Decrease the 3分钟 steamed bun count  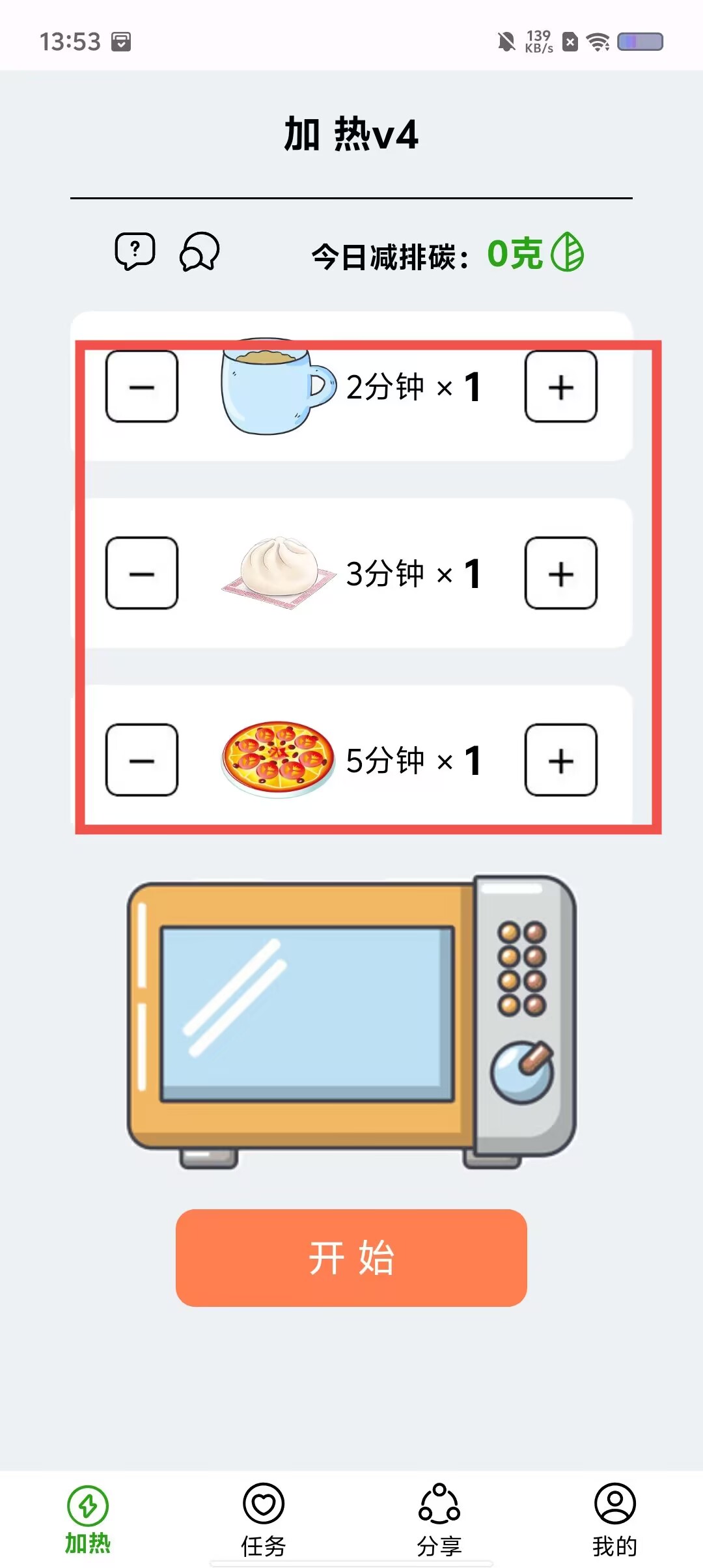click(x=142, y=573)
